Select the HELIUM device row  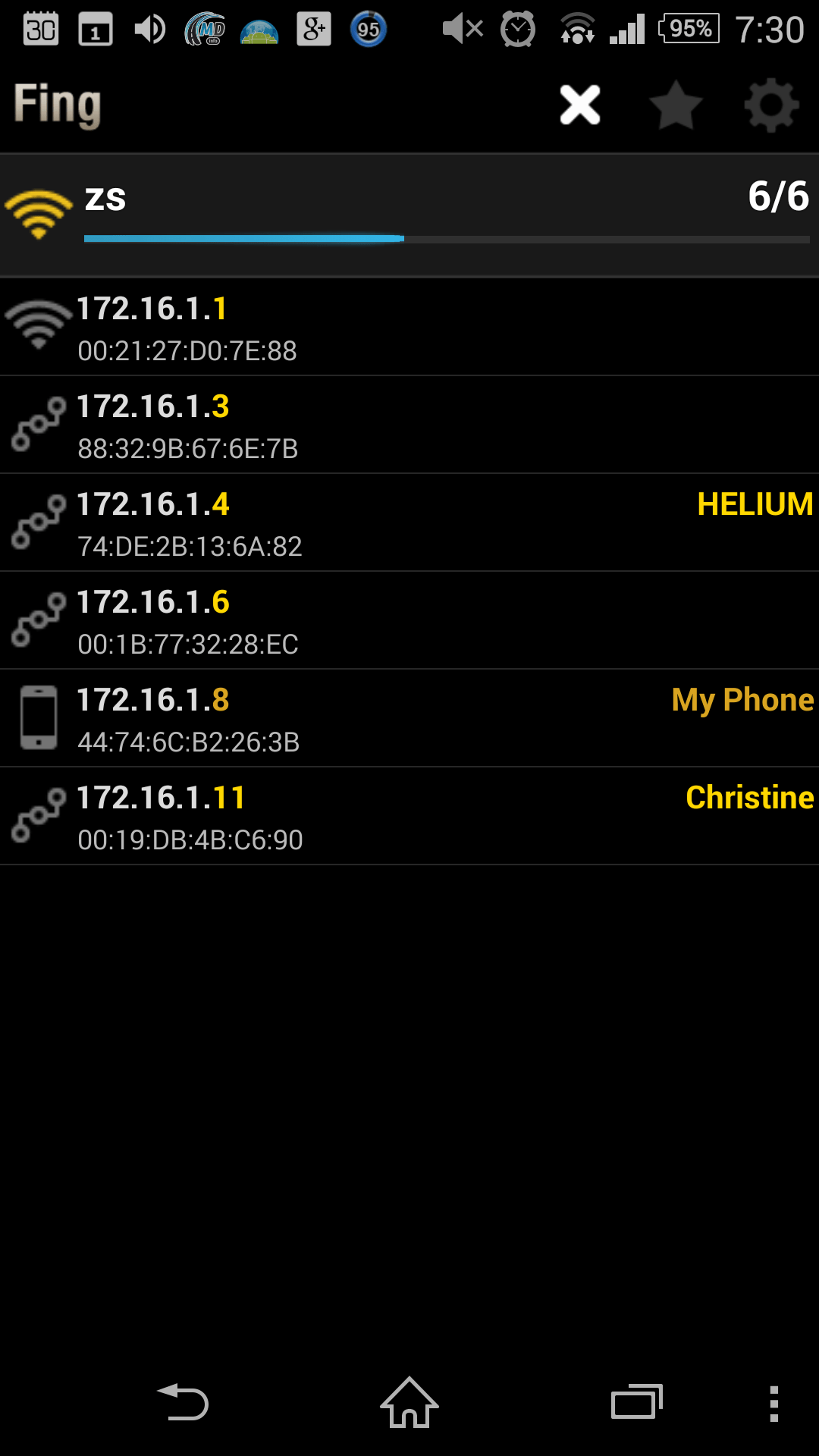click(x=409, y=523)
